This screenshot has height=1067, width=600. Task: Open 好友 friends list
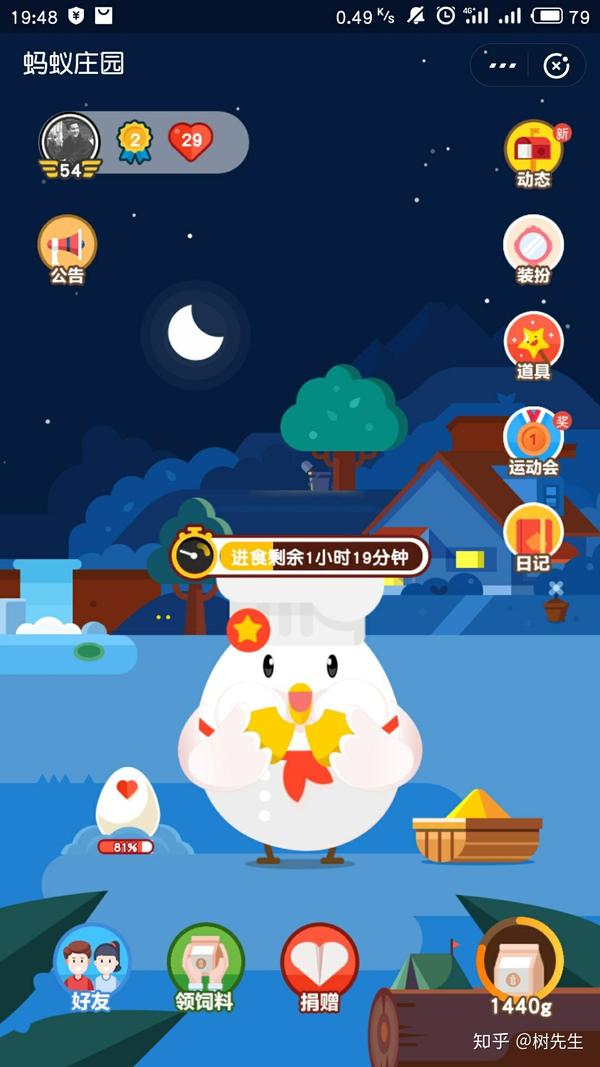tap(91, 965)
